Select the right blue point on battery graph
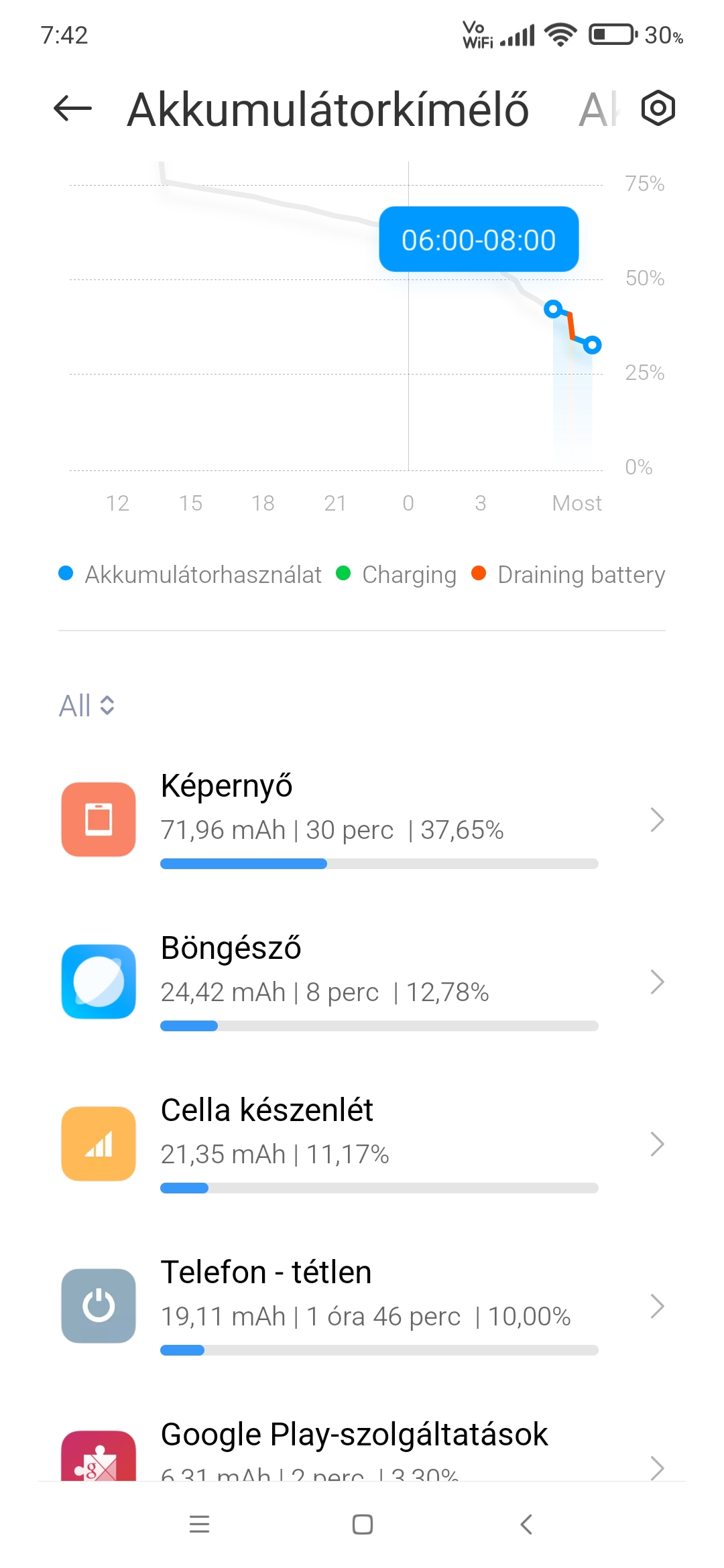Screen dimensions: 724x1568 click(592, 345)
